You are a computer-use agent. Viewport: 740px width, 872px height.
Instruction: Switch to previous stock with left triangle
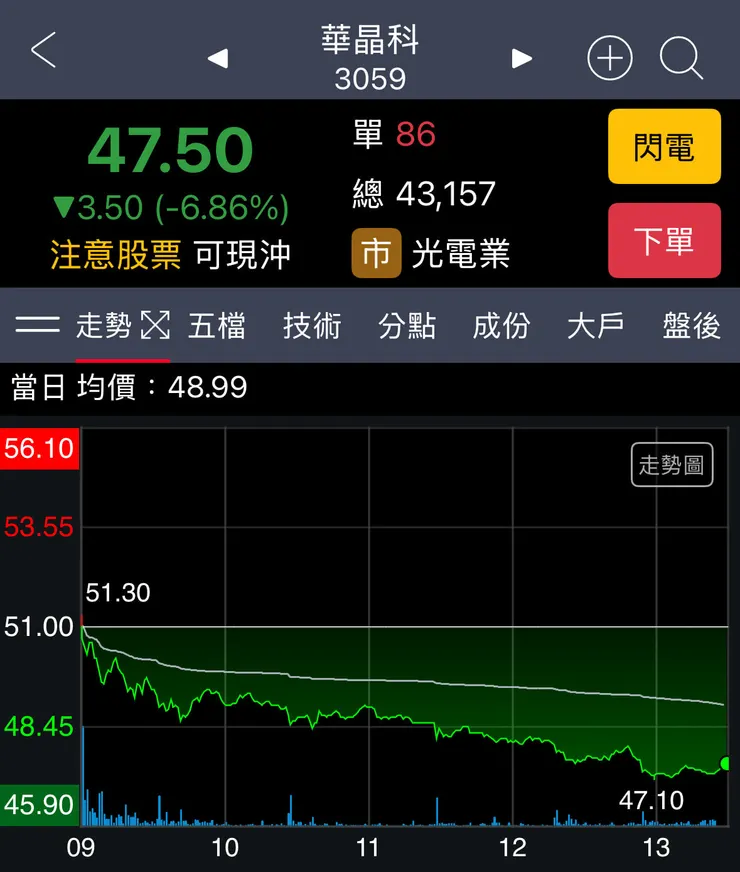click(x=220, y=58)
